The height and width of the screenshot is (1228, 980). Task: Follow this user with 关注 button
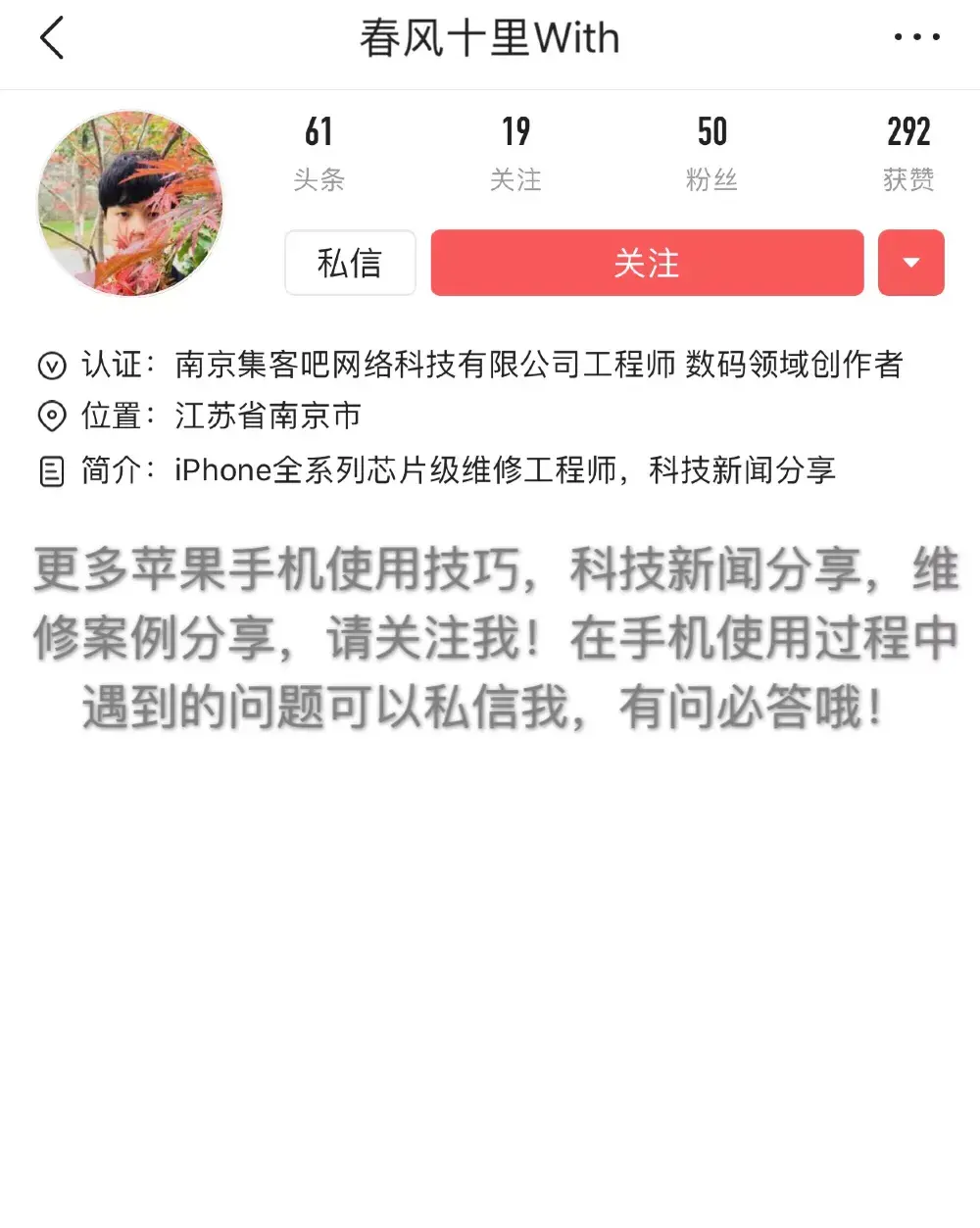[647, 263]
